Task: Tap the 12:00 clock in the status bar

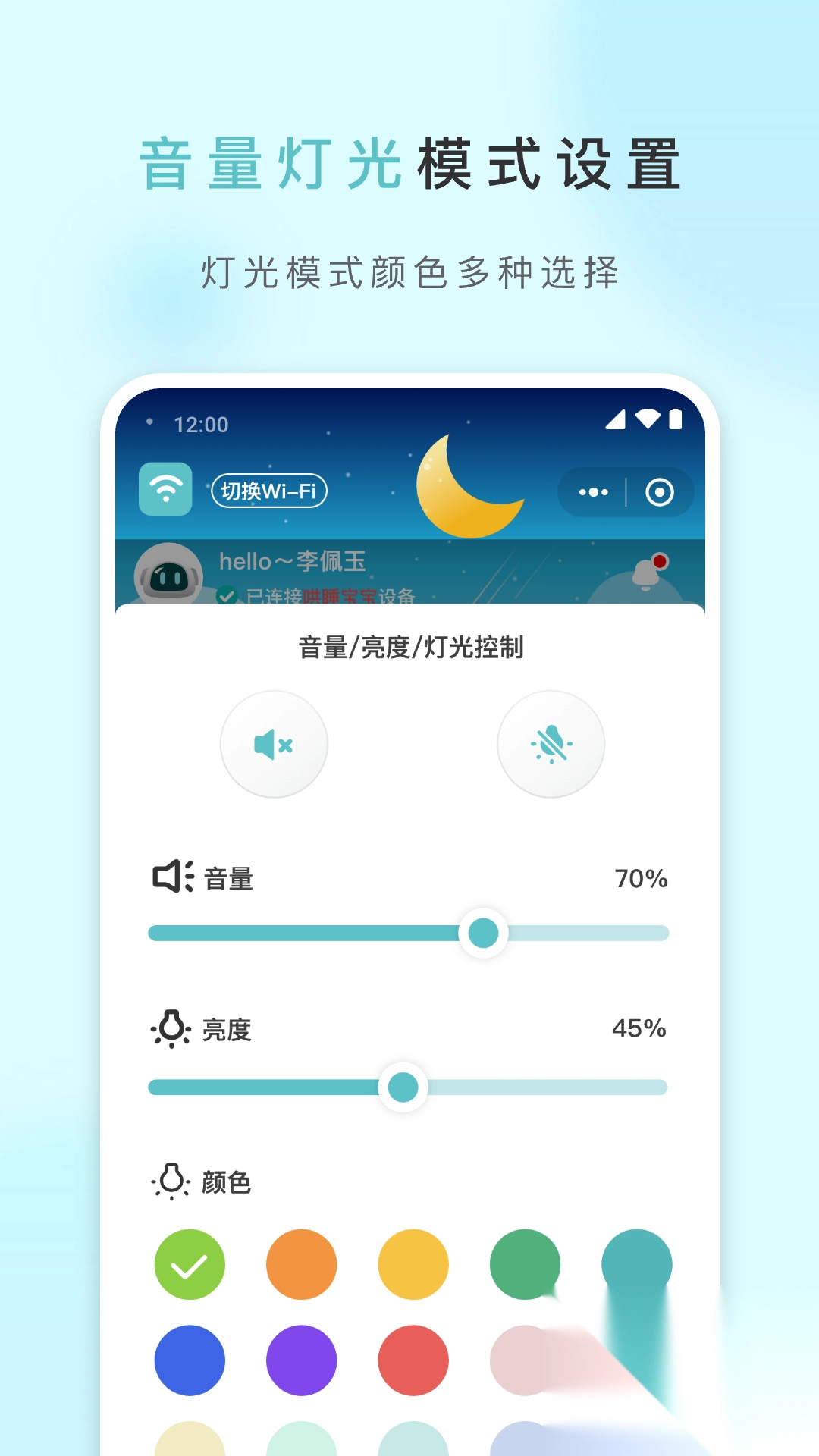Action: point(201,425)
